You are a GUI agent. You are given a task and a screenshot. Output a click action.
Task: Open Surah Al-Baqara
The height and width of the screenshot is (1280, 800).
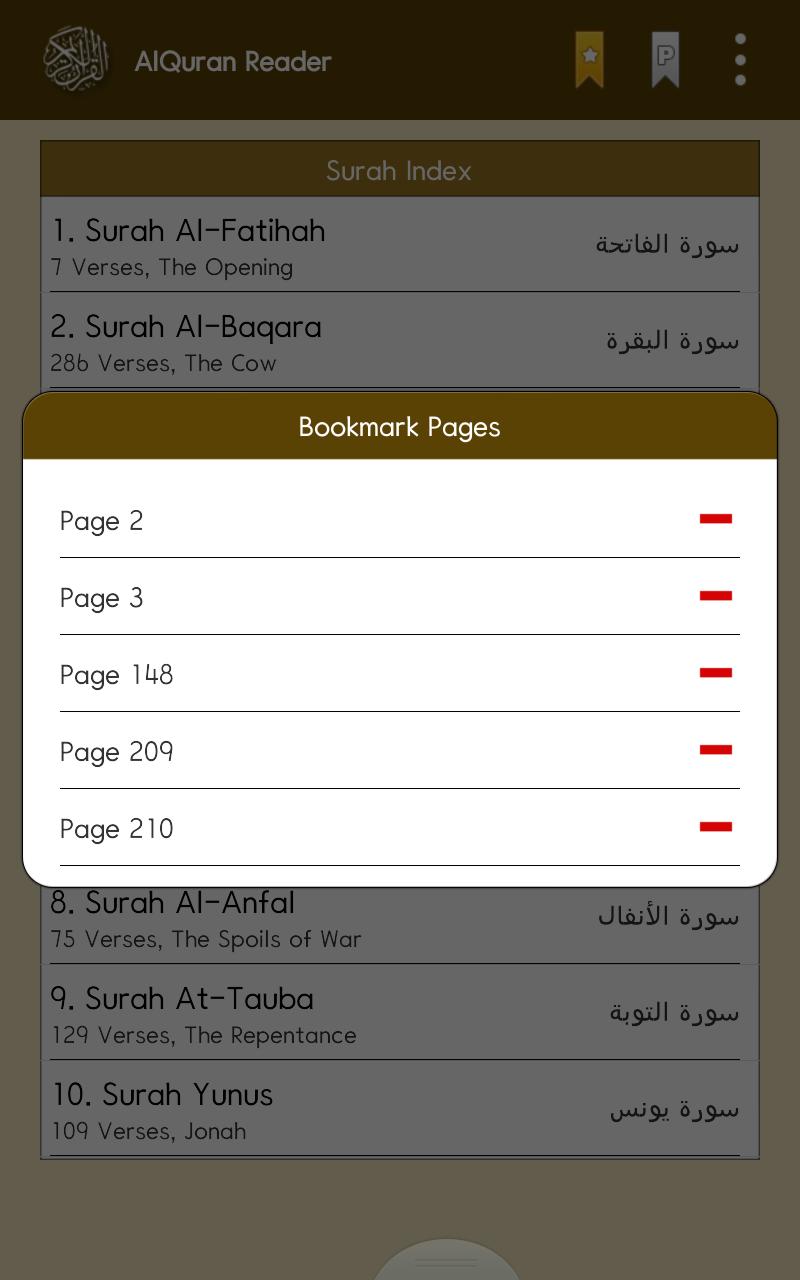pyautogui.click(x=399, y=341)
